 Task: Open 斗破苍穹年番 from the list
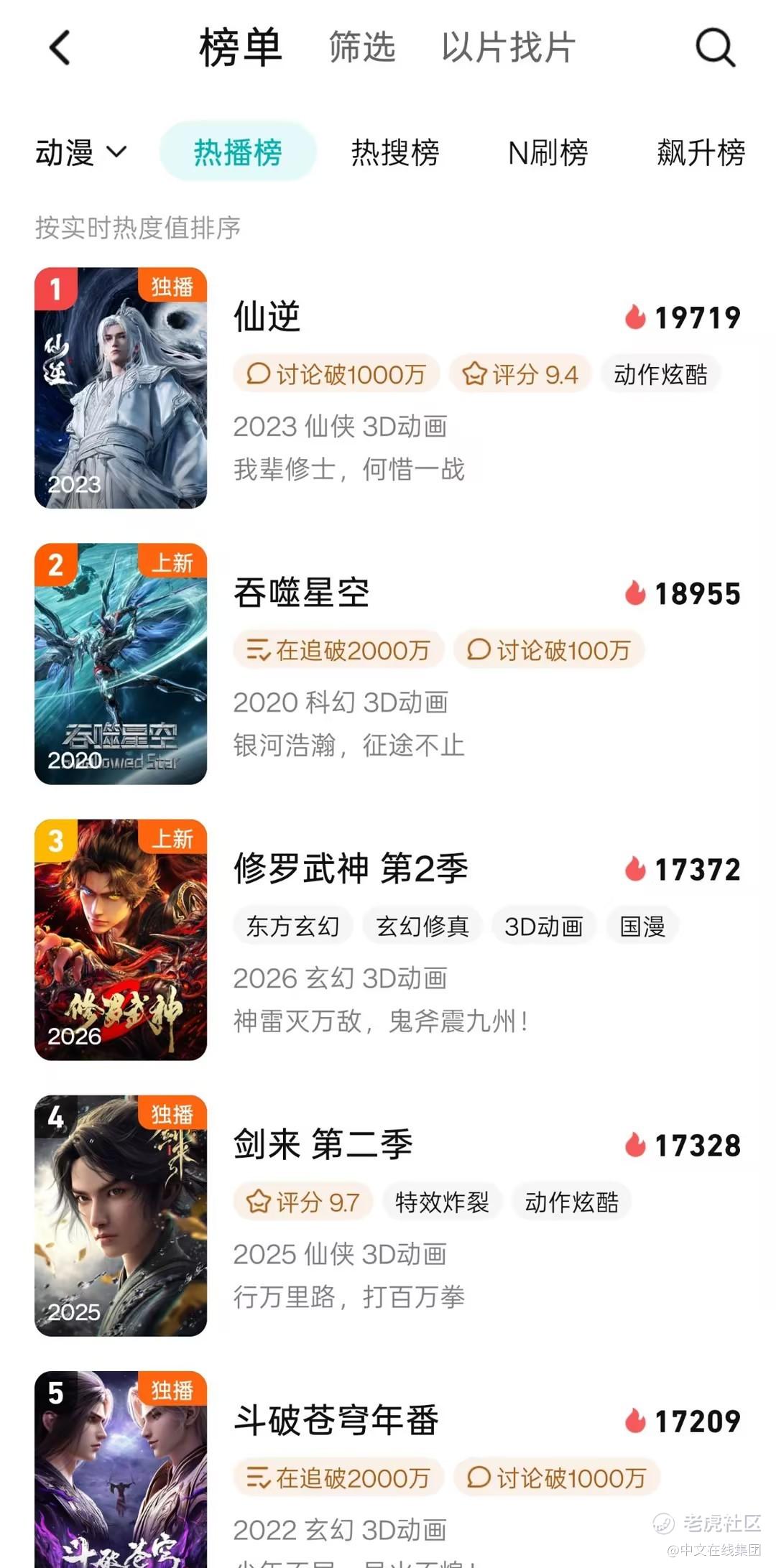pyautogui.click(x=336, y=1420)
